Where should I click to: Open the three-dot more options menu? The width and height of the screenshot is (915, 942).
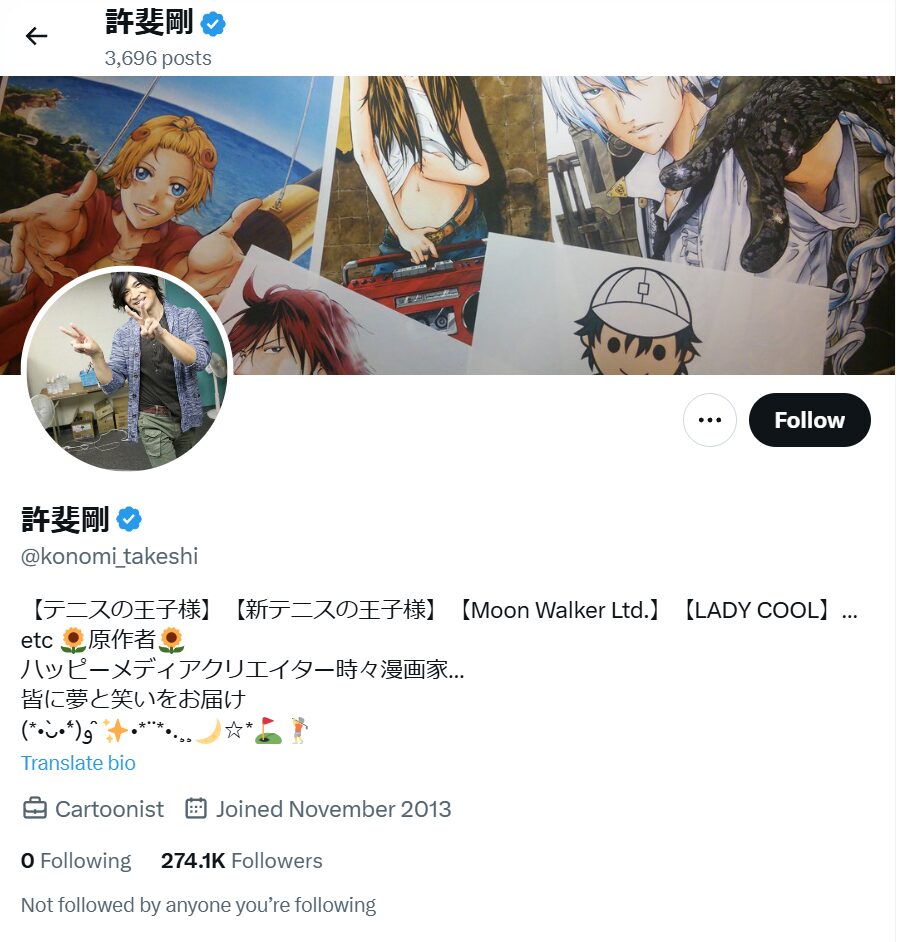pos(709,420)
